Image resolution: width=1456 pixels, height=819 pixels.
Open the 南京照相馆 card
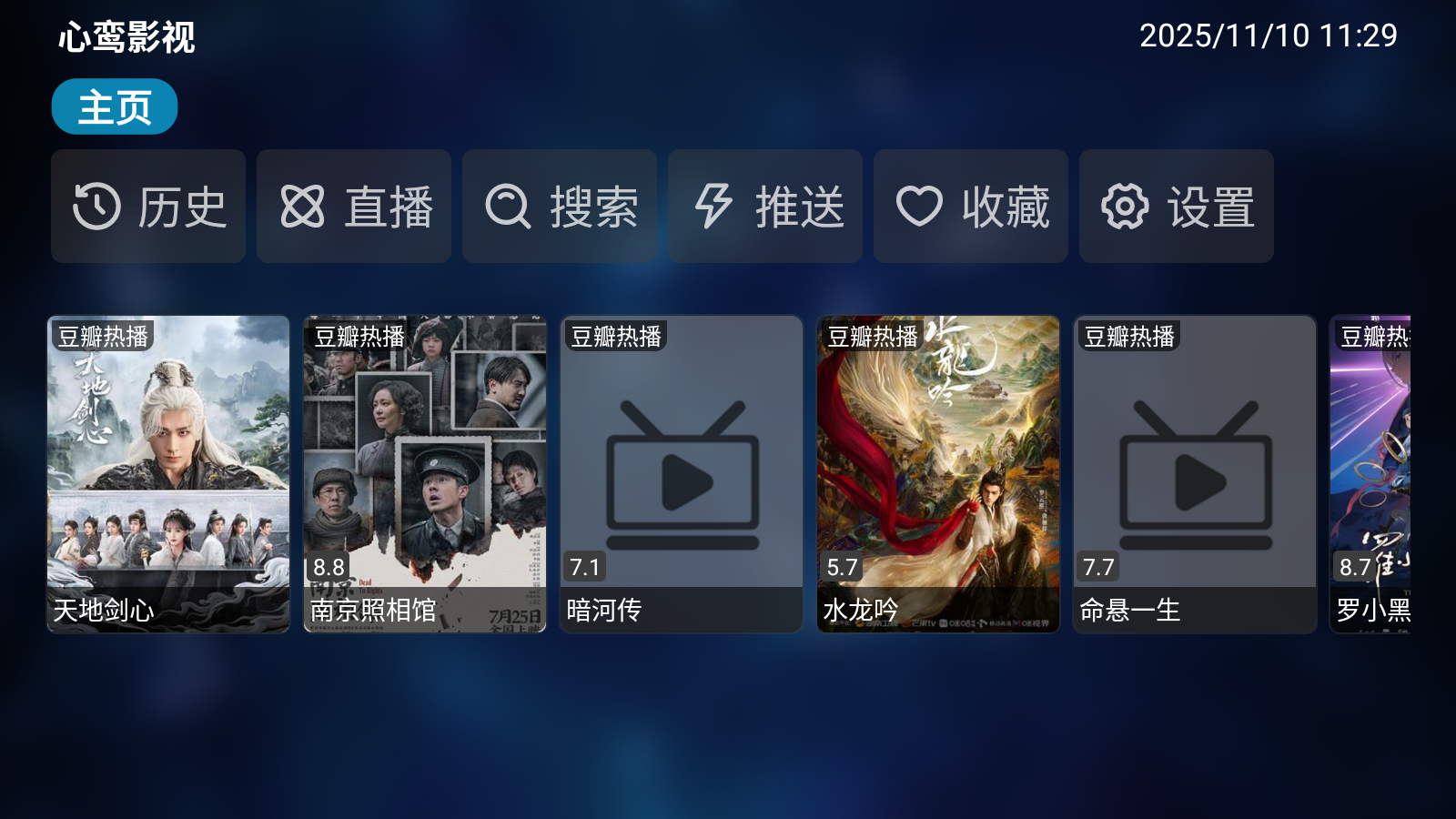(x=425, y=473)
